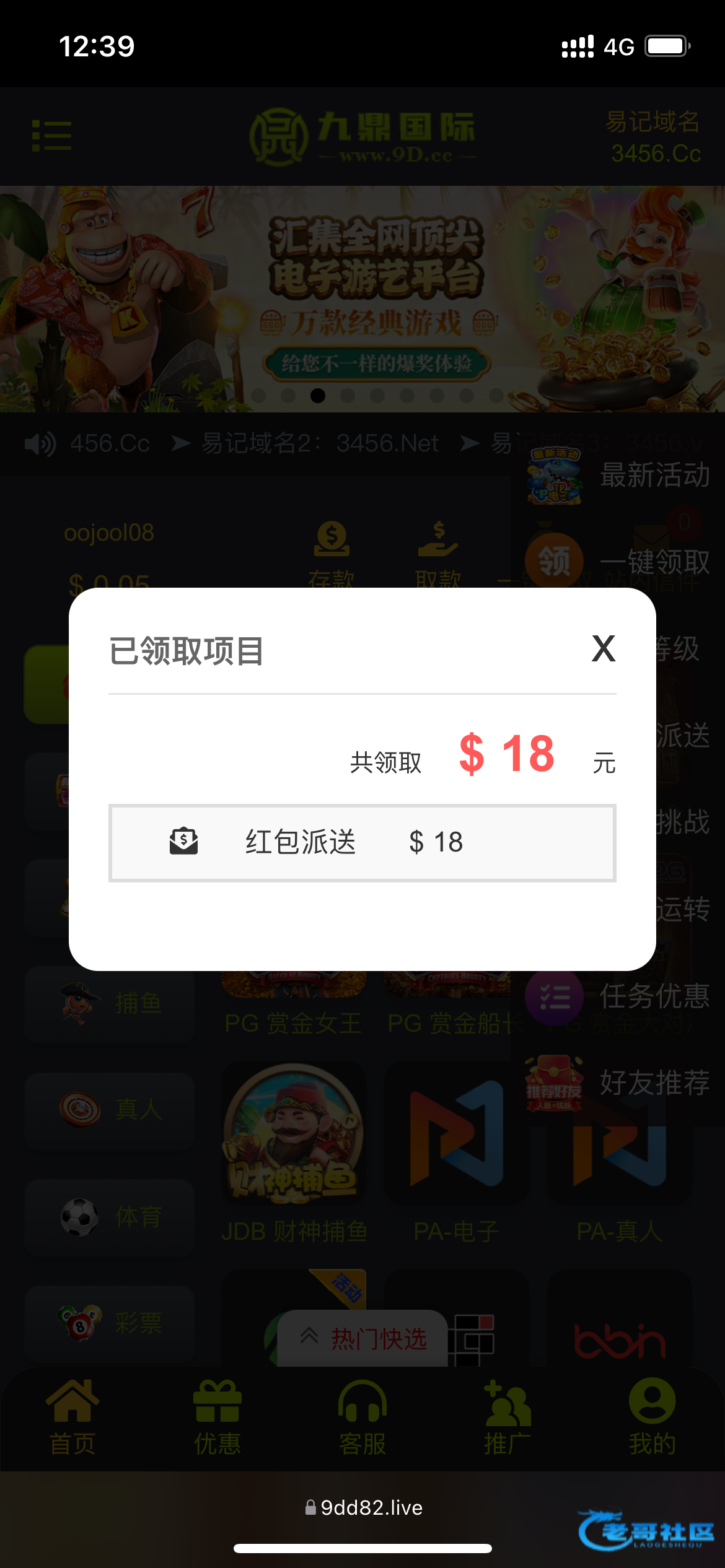Switch to the 优惠 tab
Viewport: 725px width, 1568px height.
tap(217, 1418)
